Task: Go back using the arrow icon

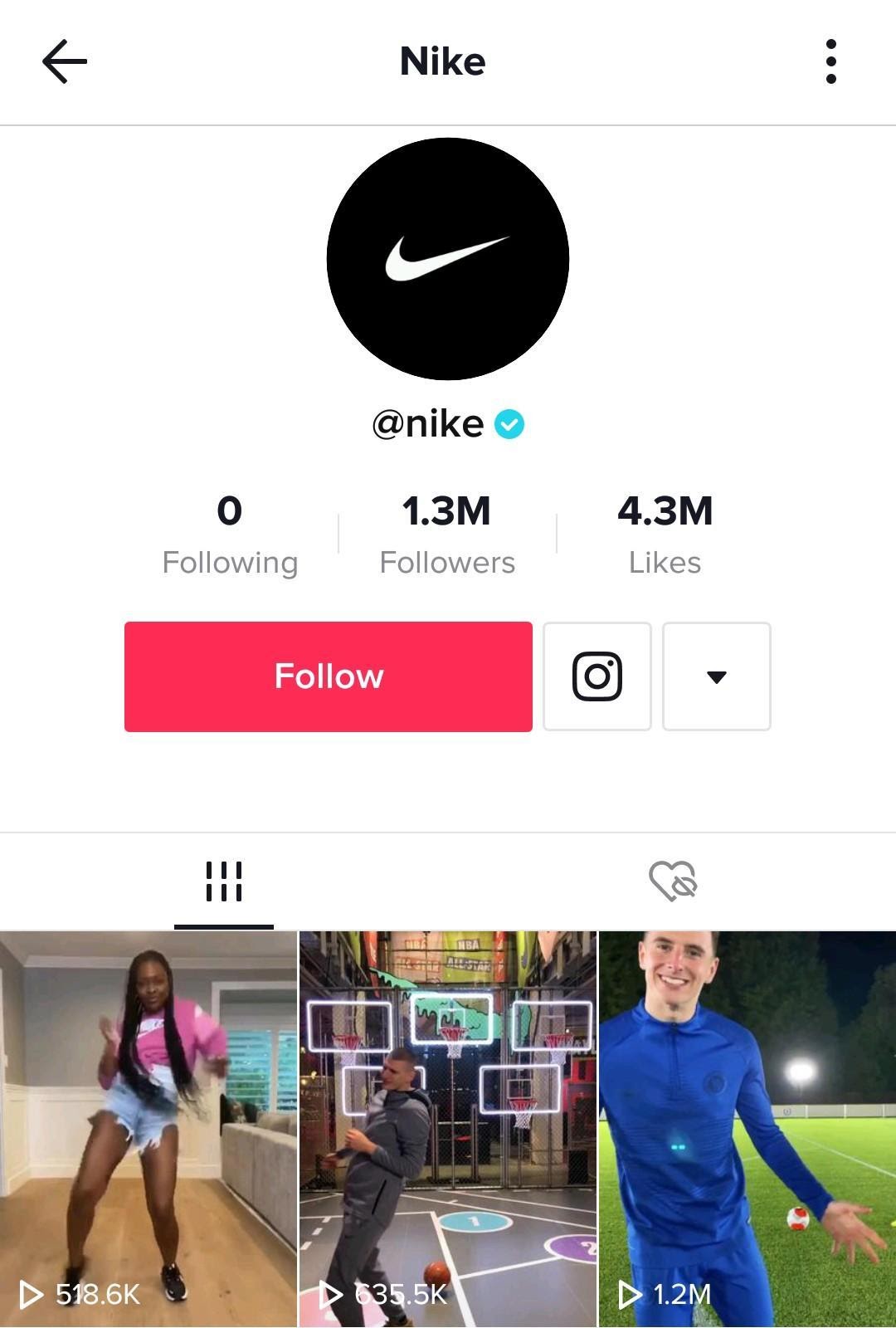Action: click(x=65, y=61)
